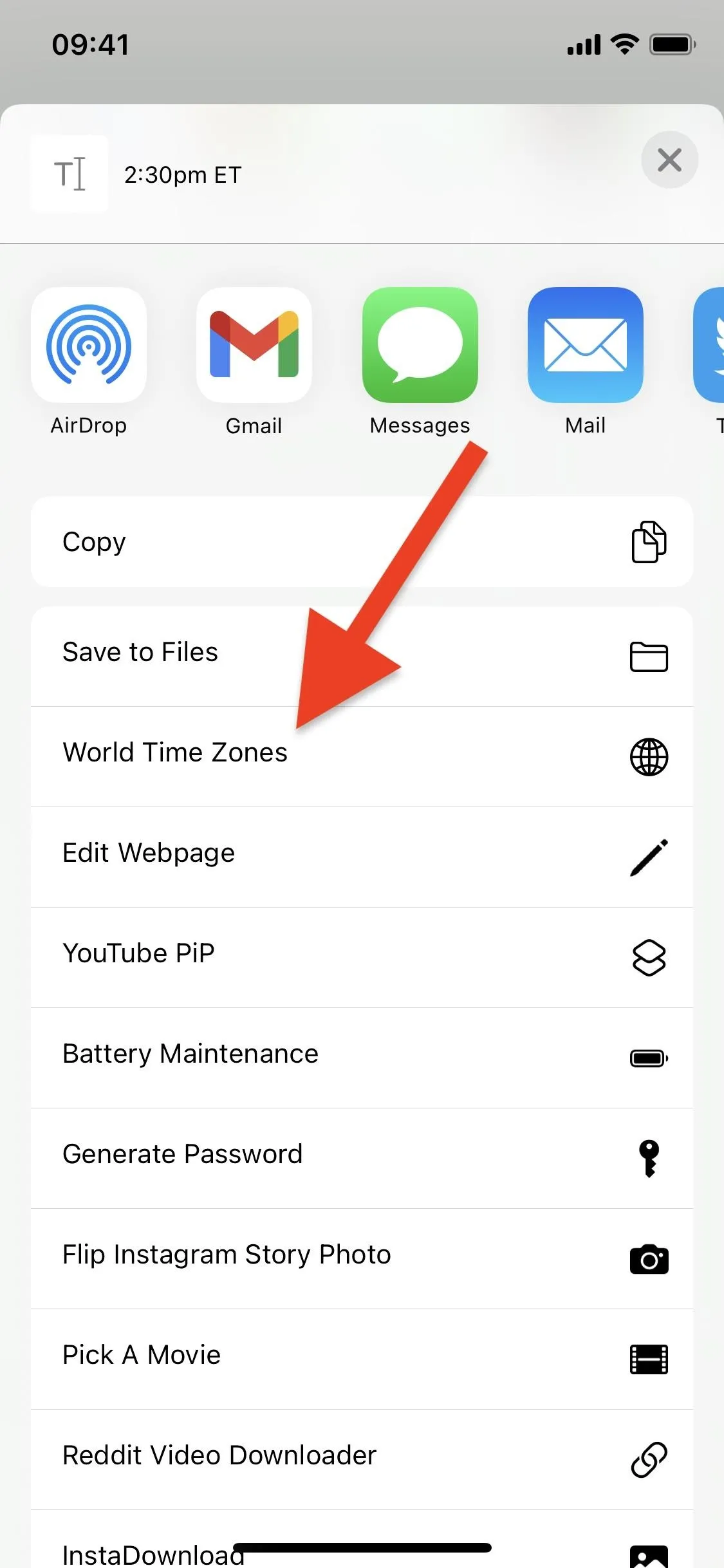Start the Pick A Movie shortcut
The height and width of the screenshot is (1568, 724).
coord(362,1359)
